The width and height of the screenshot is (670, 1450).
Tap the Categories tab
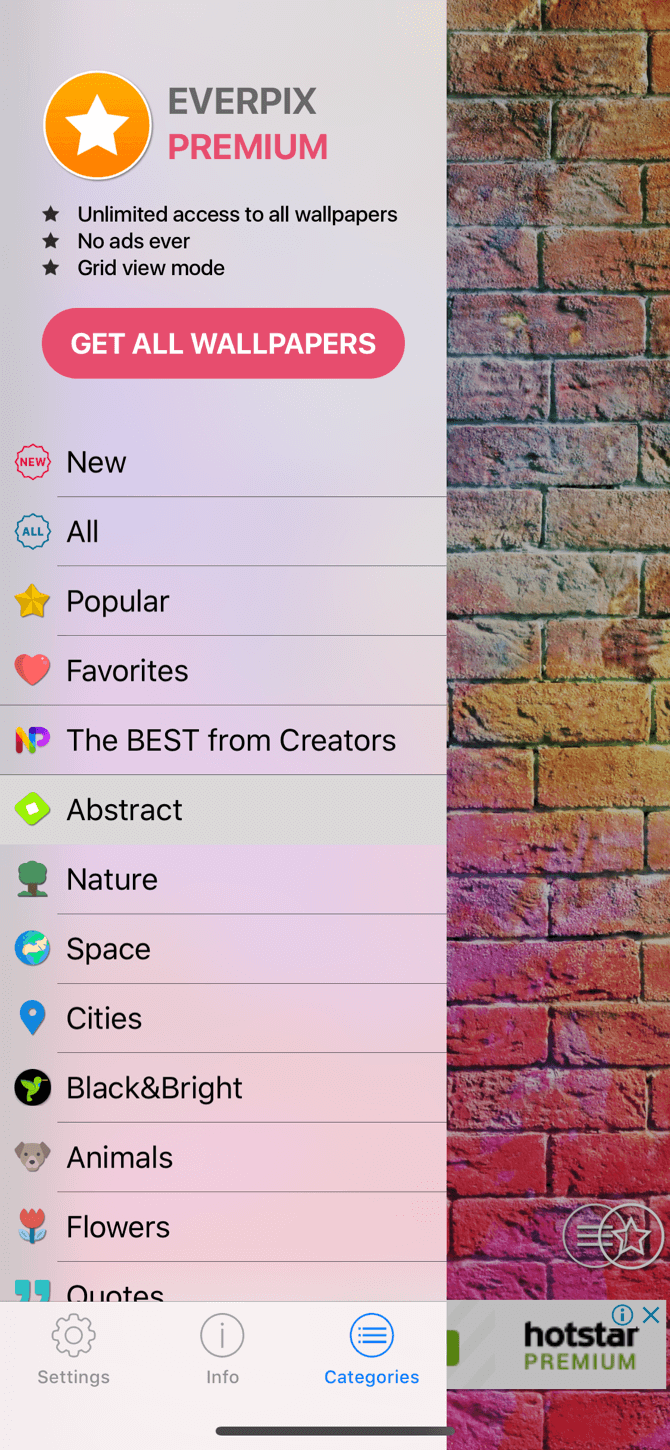point(371,1352)
